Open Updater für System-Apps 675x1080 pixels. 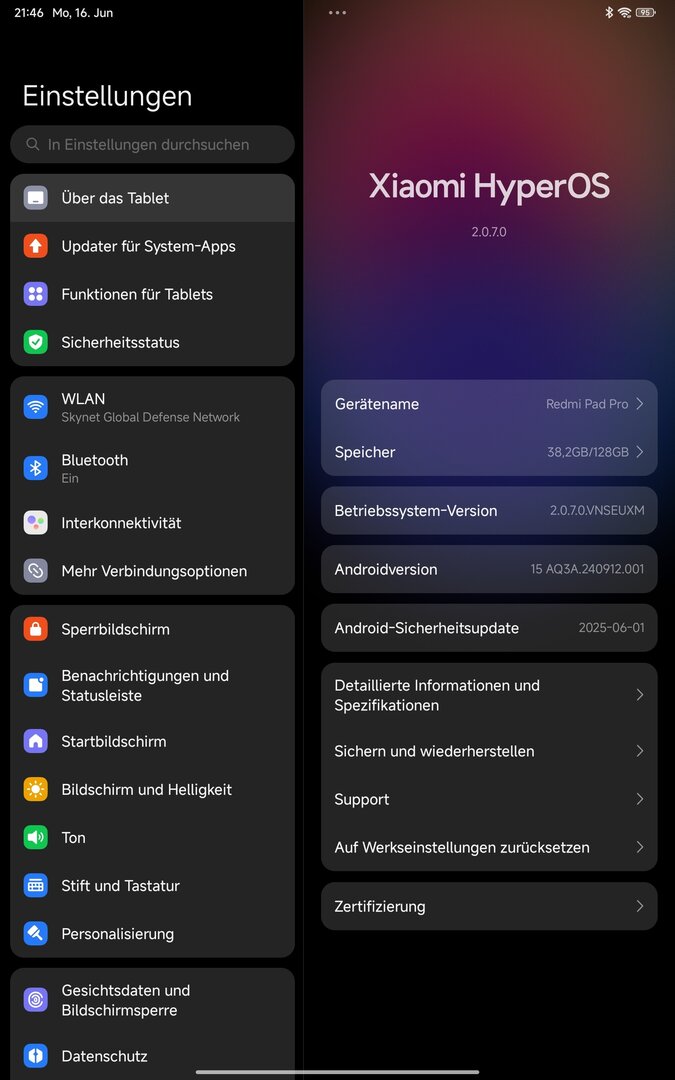pos(152,246)
